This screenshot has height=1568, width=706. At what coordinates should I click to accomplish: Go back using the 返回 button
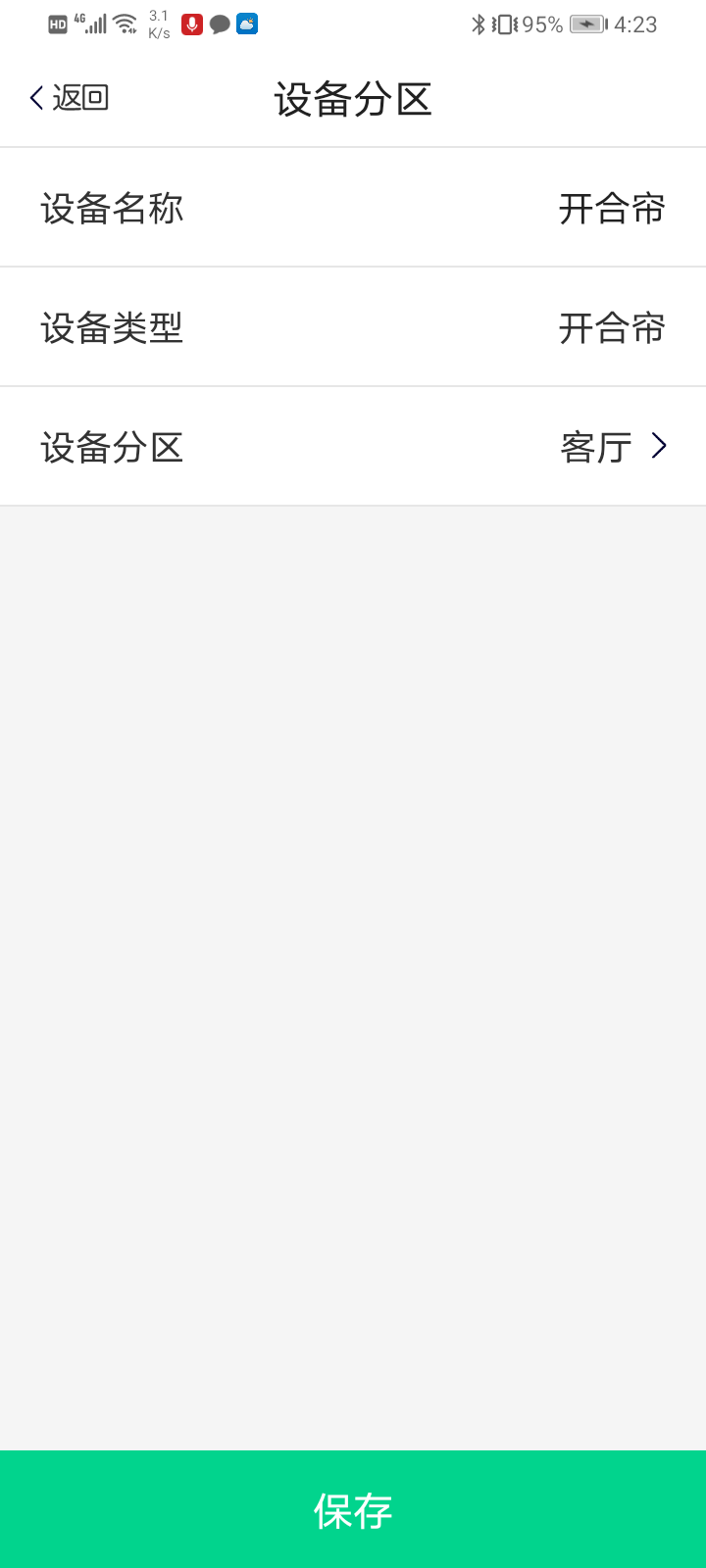tap(69, 98)
